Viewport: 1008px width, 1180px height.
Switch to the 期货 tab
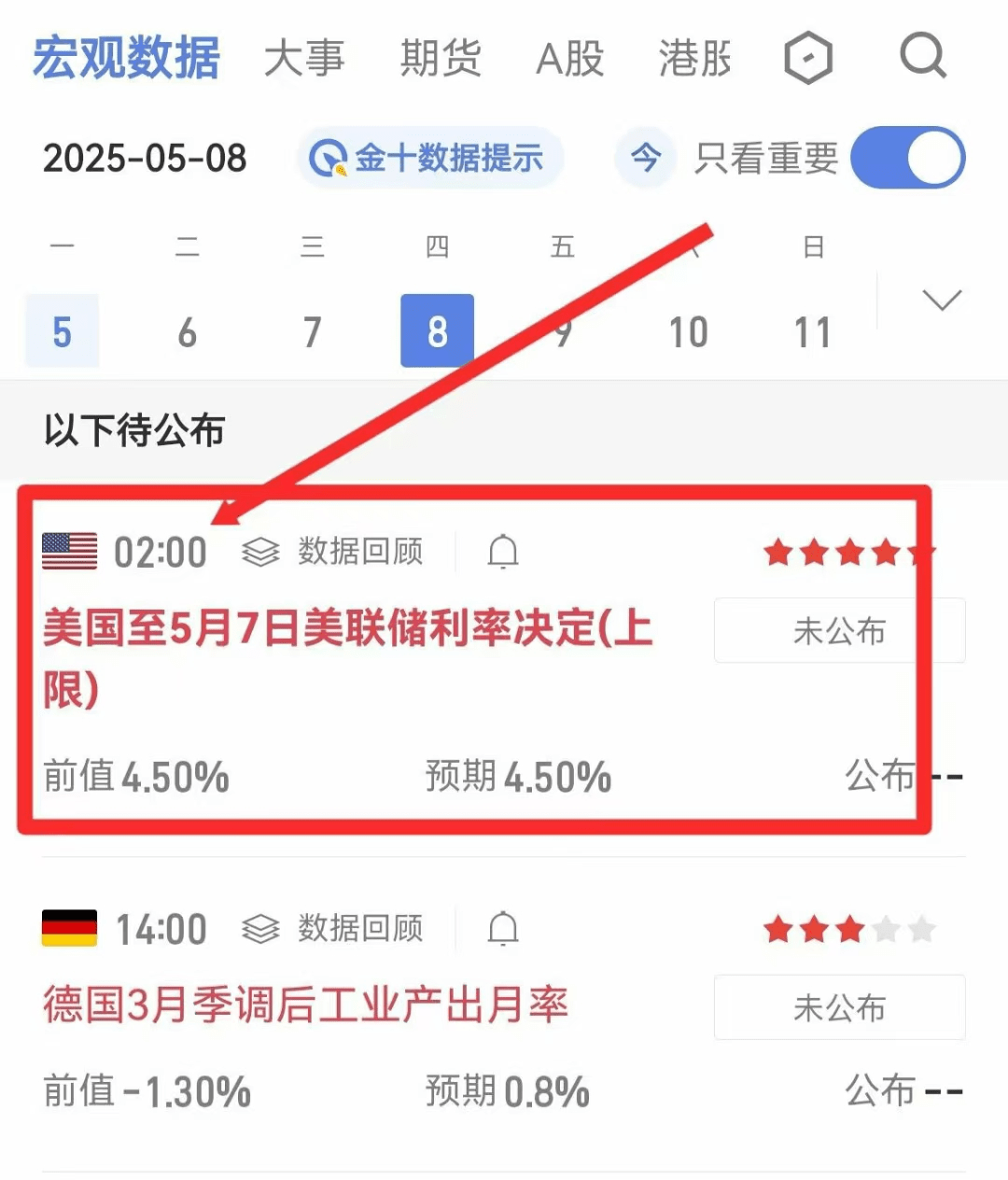click(440, 58)
